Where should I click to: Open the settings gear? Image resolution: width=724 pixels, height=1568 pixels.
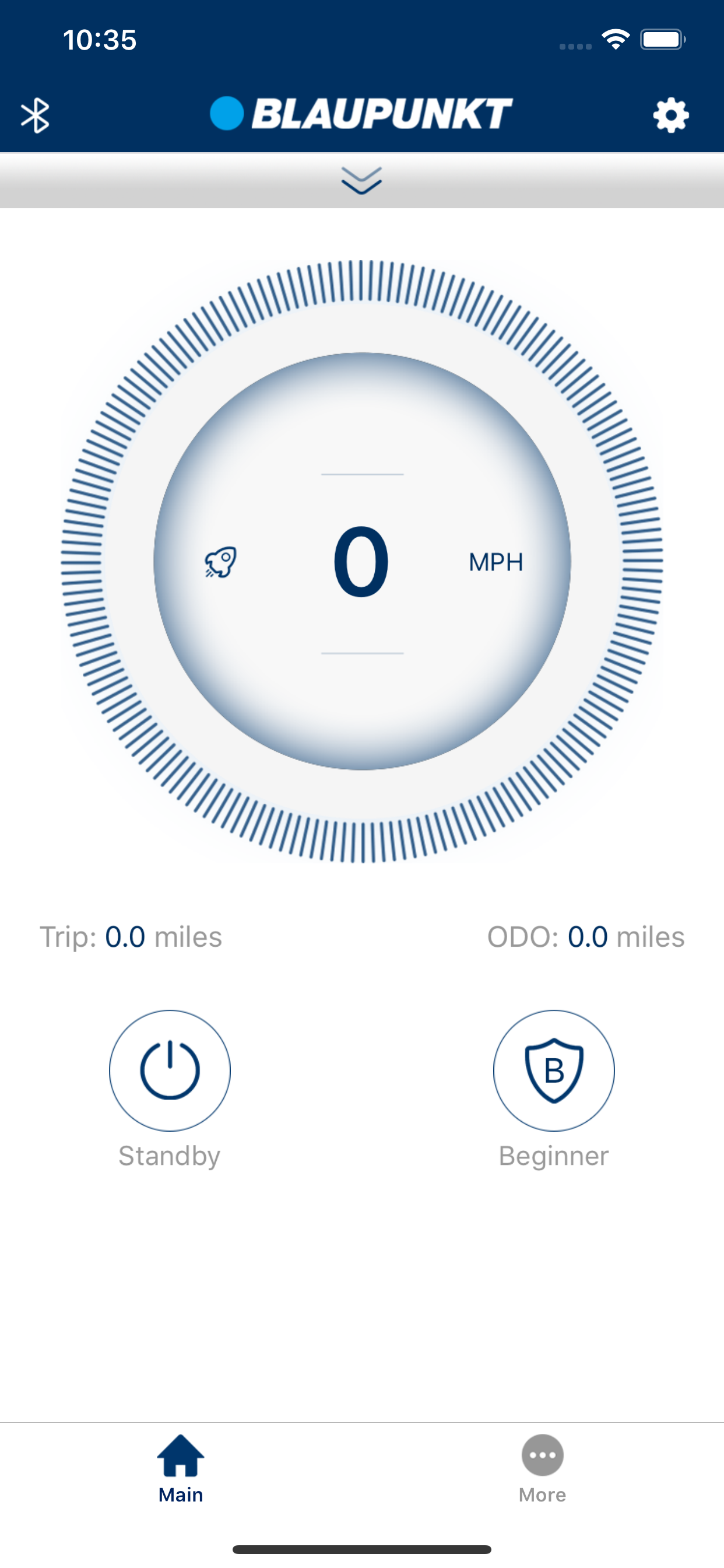coord(670,115)
